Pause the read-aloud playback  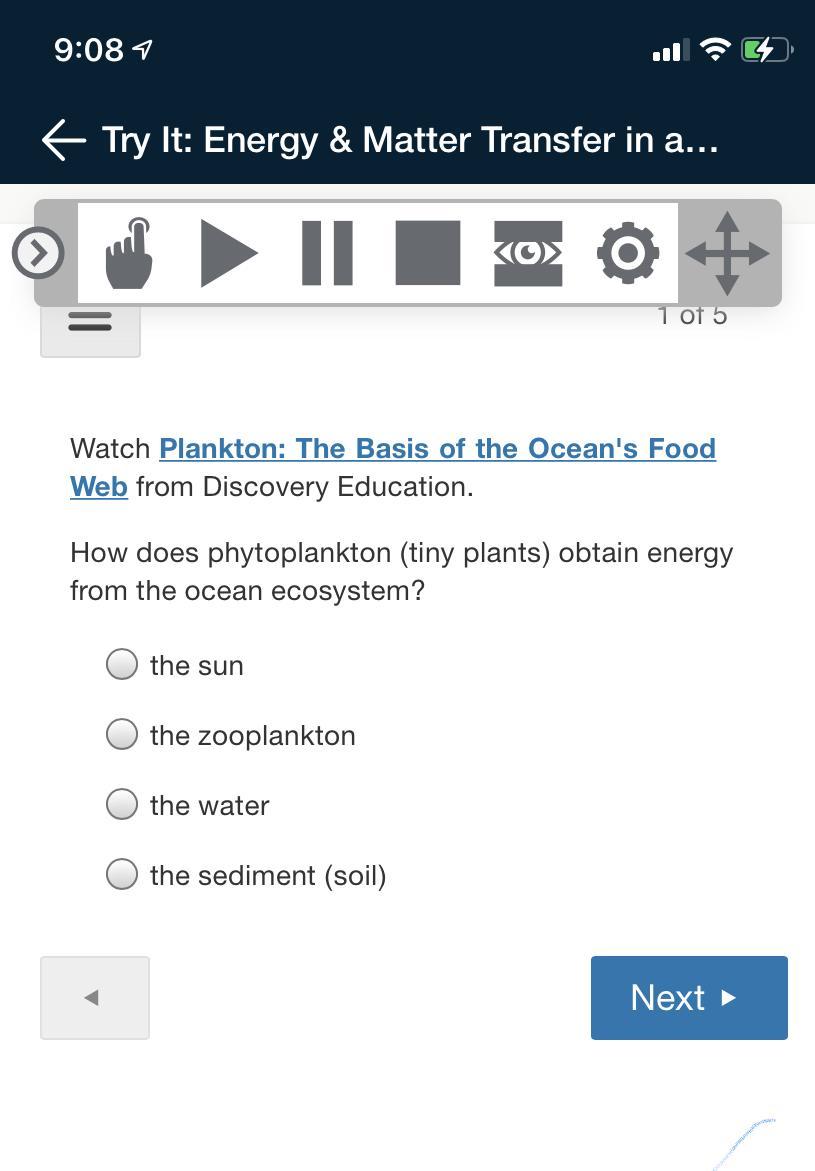tap(327, 253)
